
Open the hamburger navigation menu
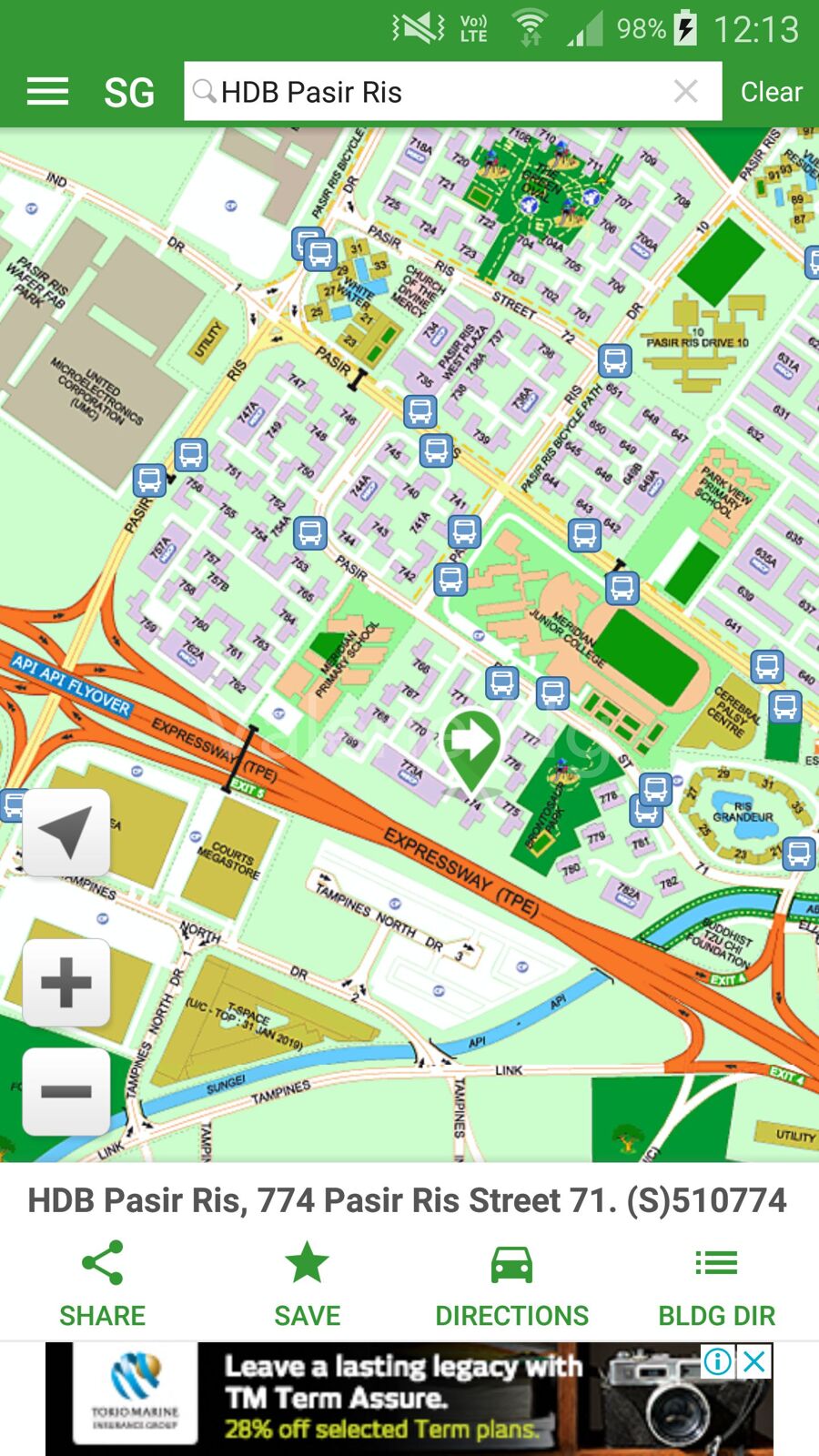click(x=47, y=92)
